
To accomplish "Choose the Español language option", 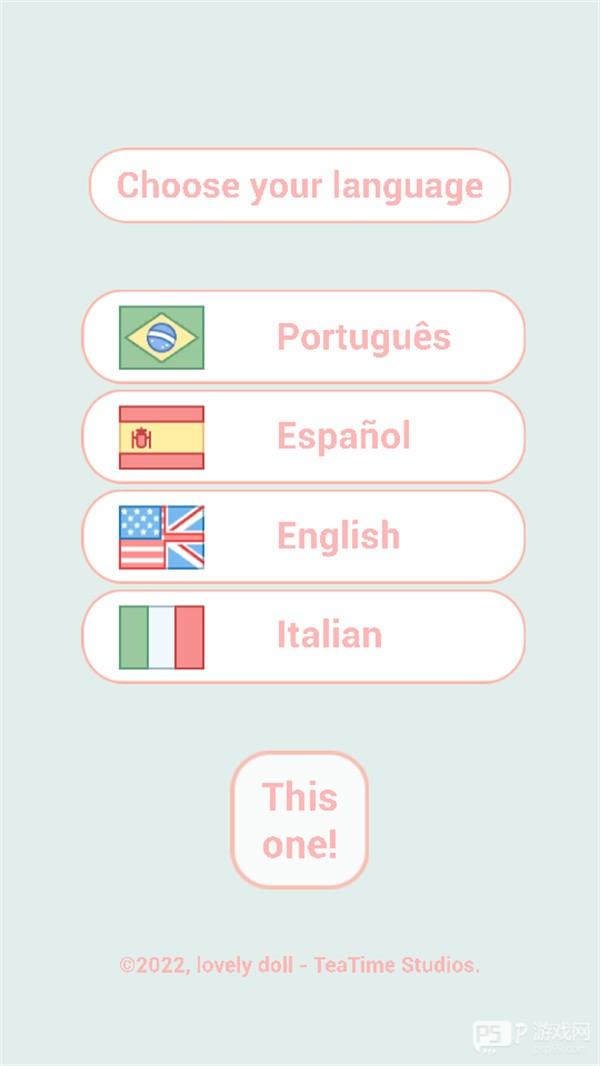I will pos(303,437).
